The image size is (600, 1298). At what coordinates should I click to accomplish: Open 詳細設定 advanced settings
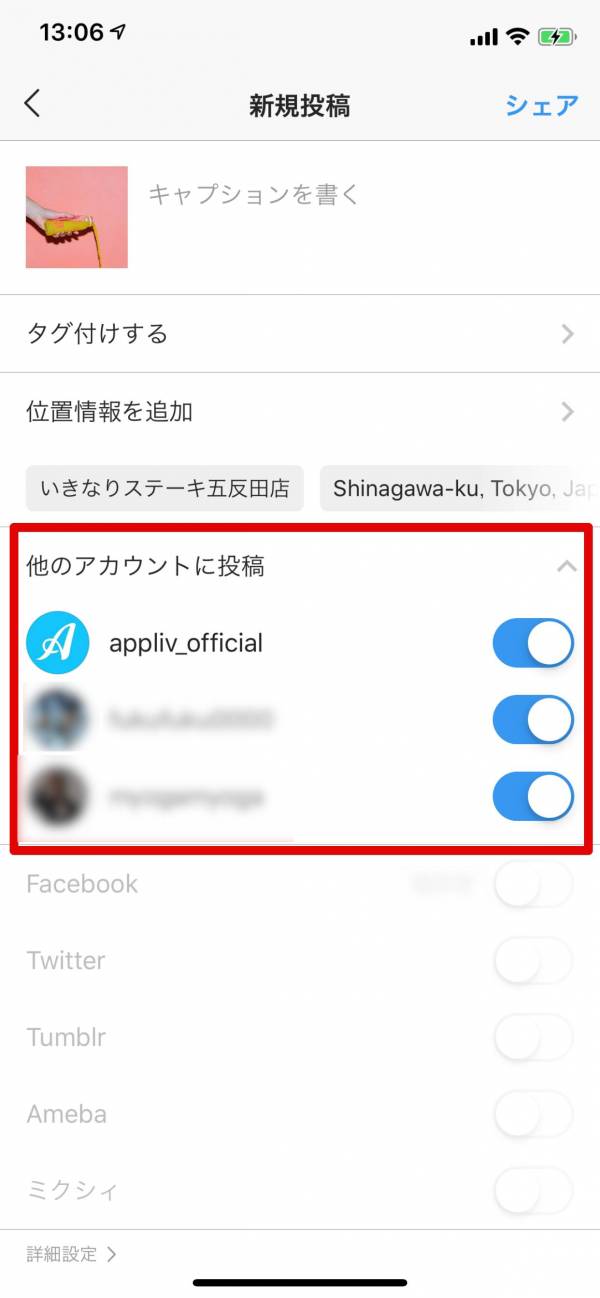coord(71,1254)
